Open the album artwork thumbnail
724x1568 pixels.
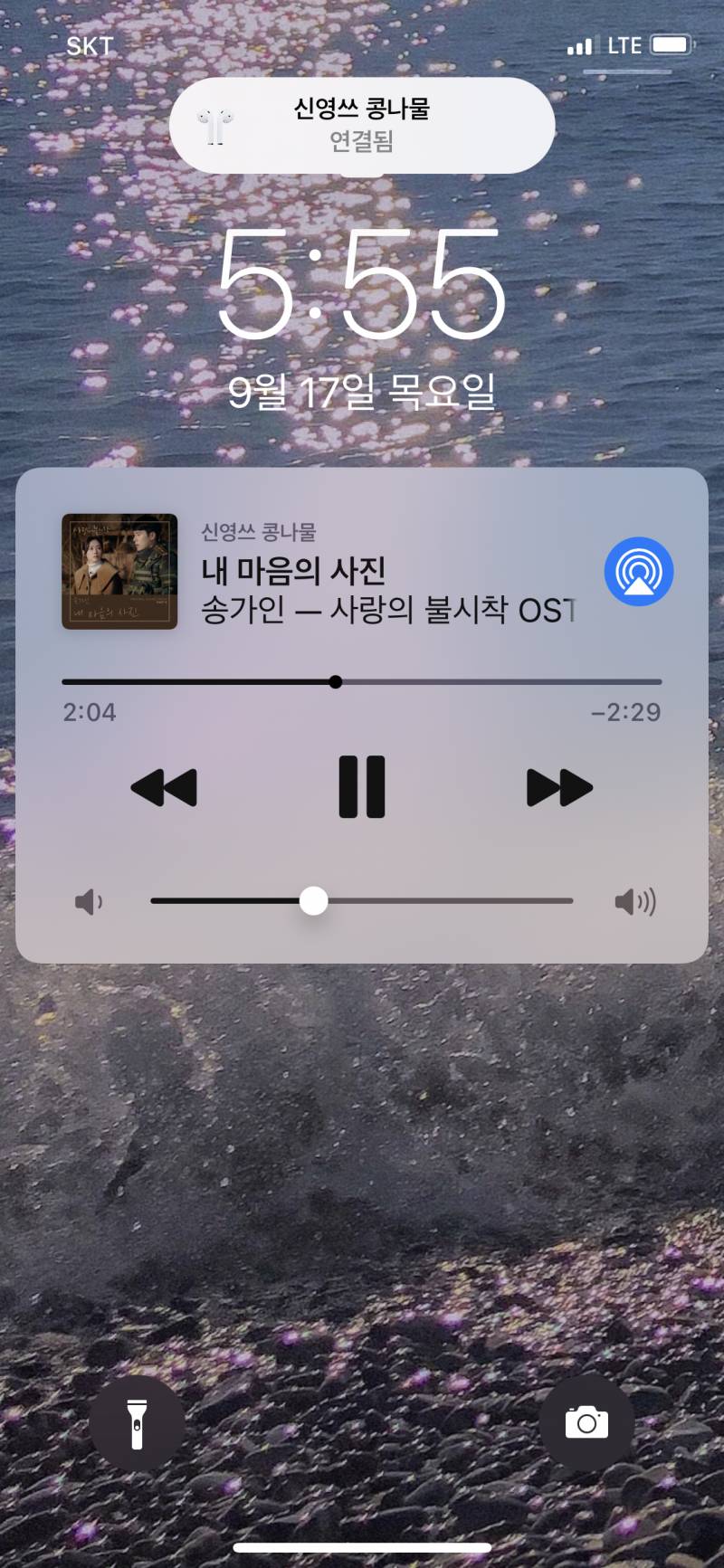click(x=119, y=571)
